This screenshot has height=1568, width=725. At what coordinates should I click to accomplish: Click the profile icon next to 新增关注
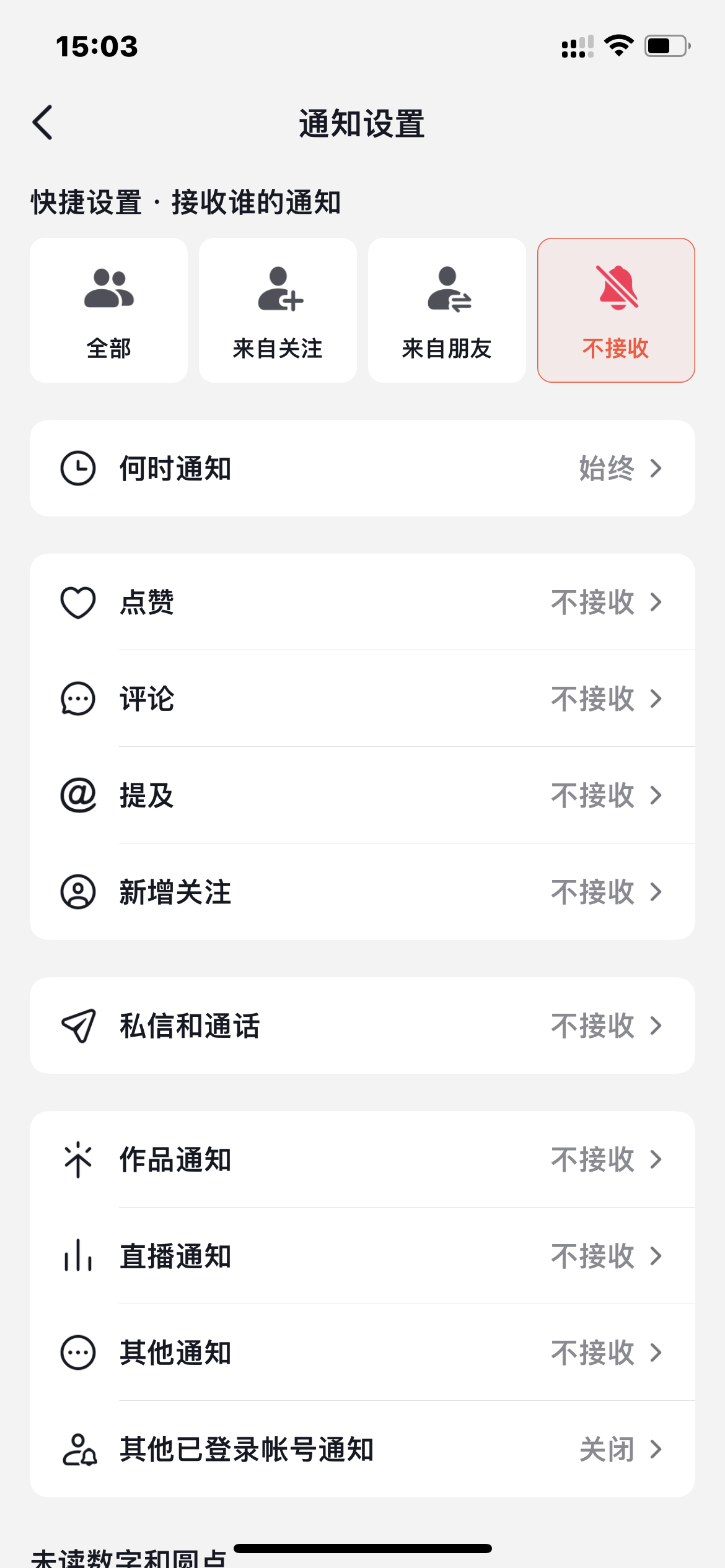77,892
